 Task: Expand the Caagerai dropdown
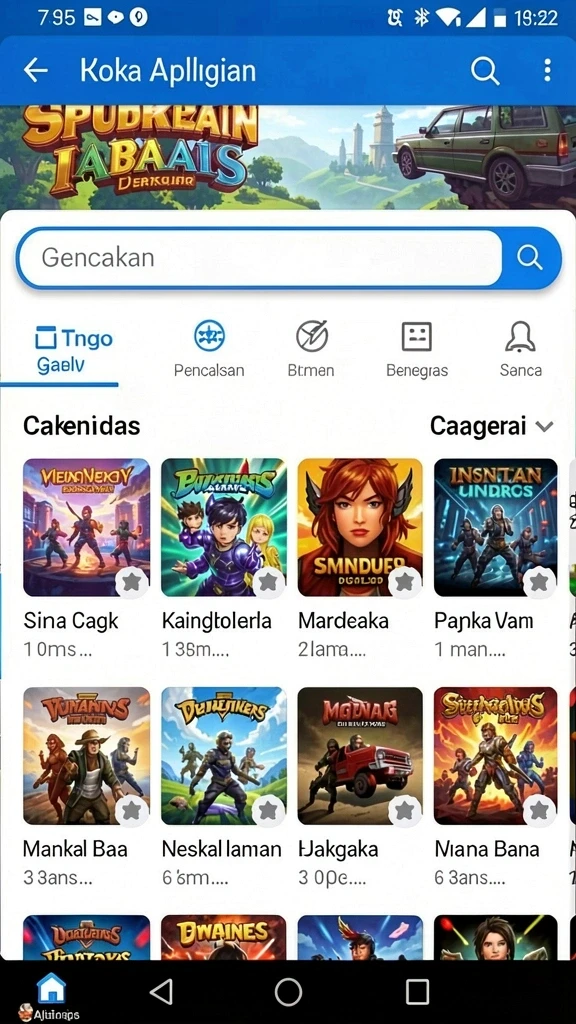(x=491, y=426)
